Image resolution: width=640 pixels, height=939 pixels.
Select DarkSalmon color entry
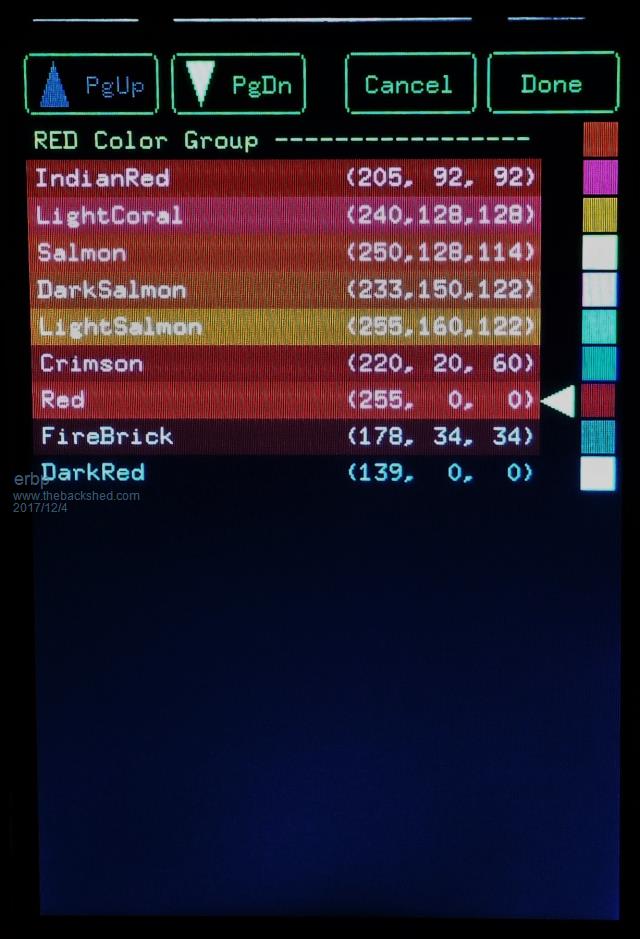coord(285,289)
